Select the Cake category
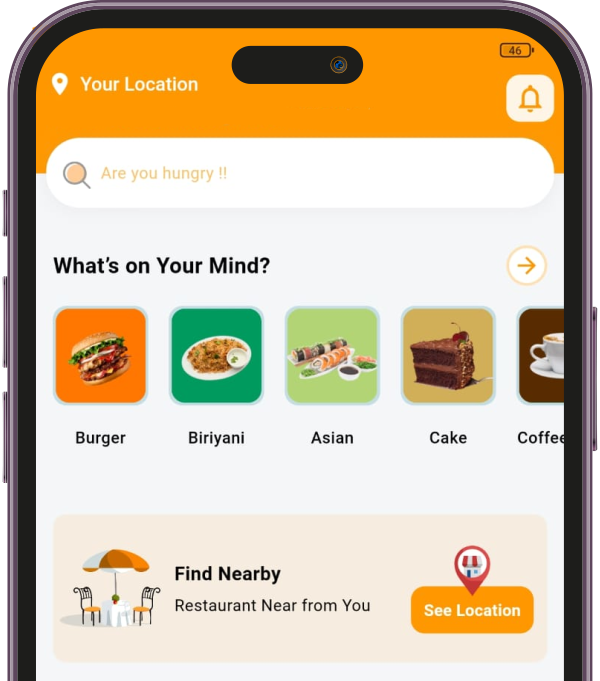This screenshot has height=681, width=600. 448,356
